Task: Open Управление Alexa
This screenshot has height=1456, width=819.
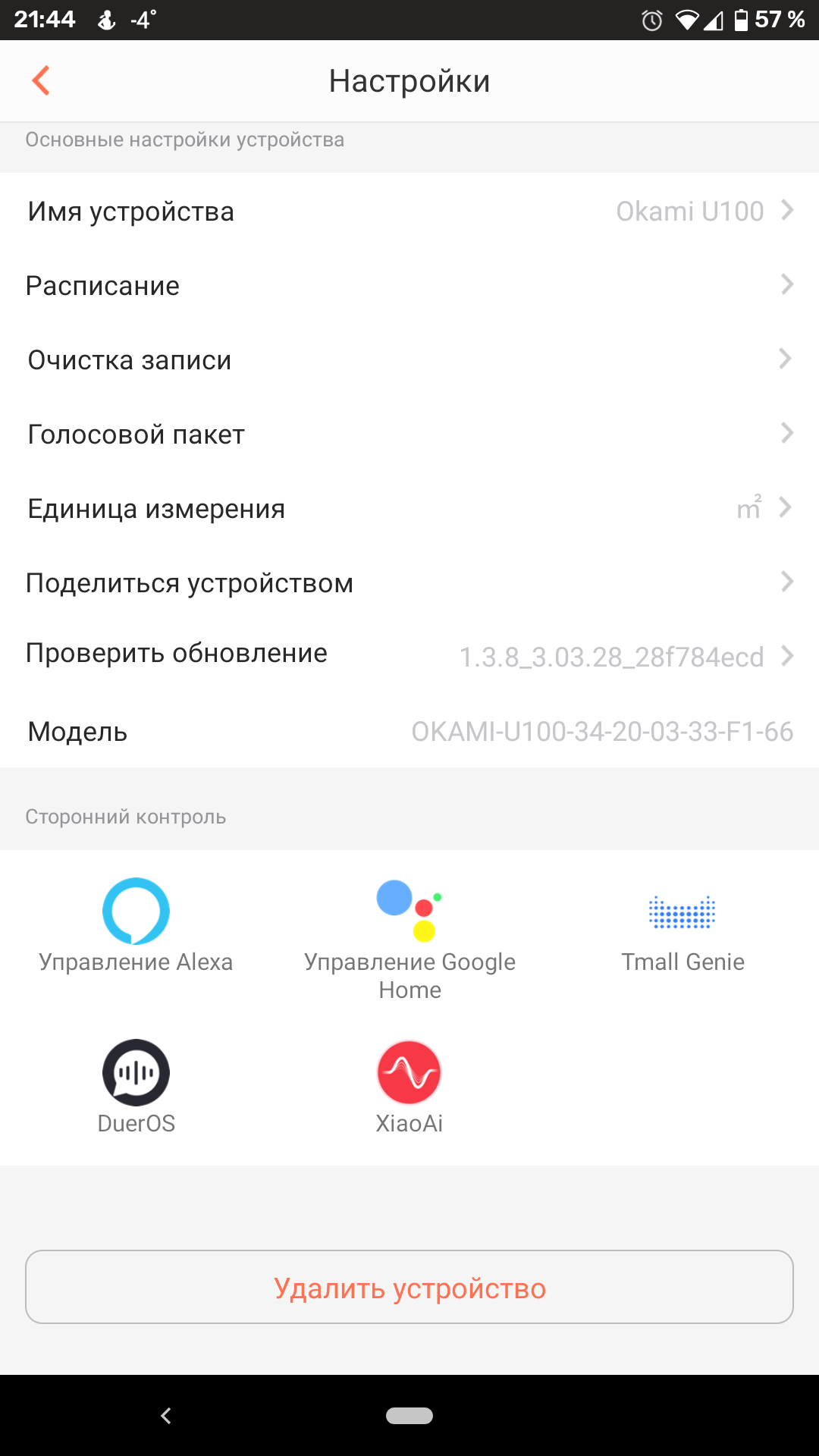Action: click(x=136, y=926)
